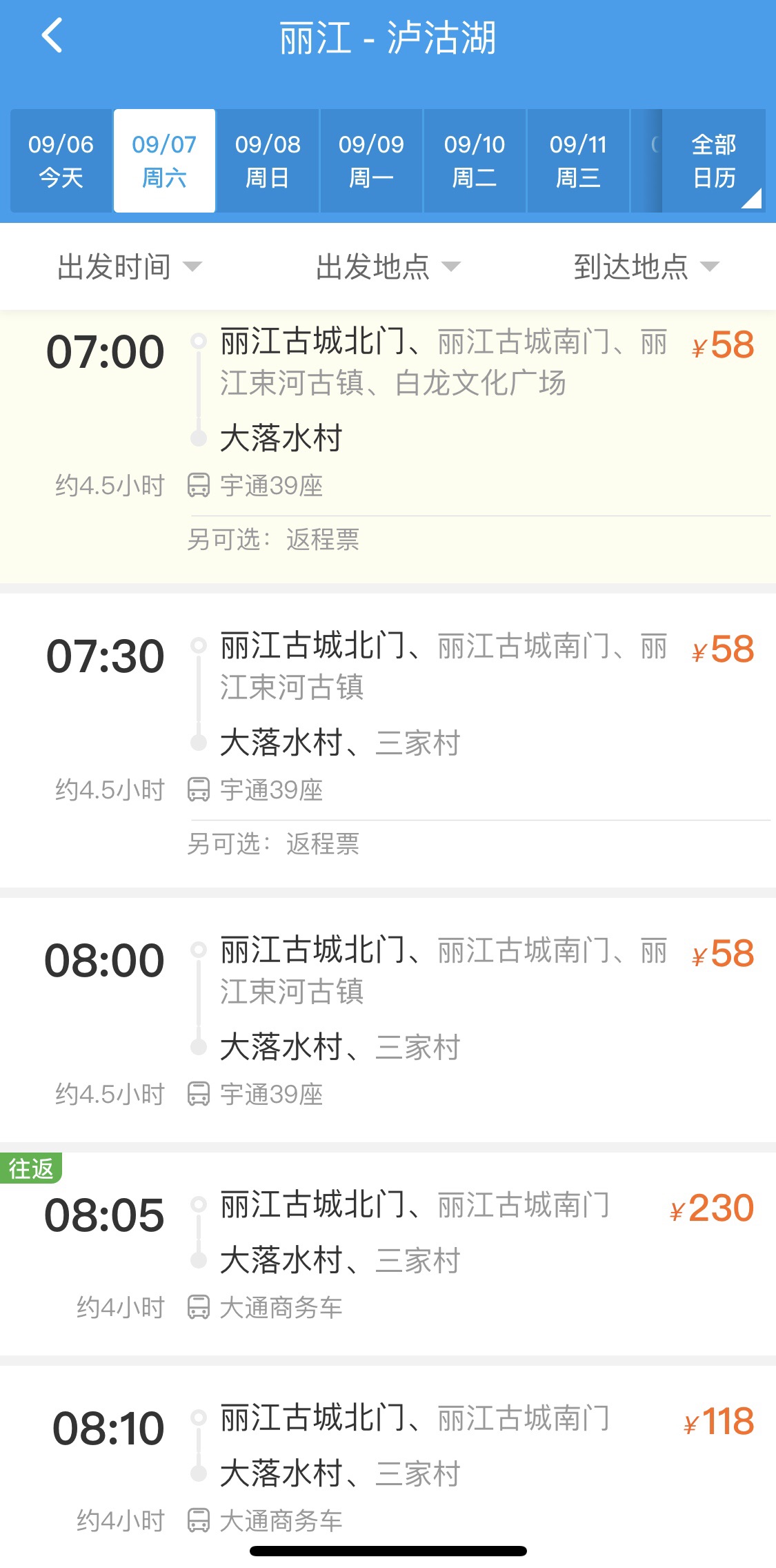Select the 09/06 今天 date tab

point(61,161)
